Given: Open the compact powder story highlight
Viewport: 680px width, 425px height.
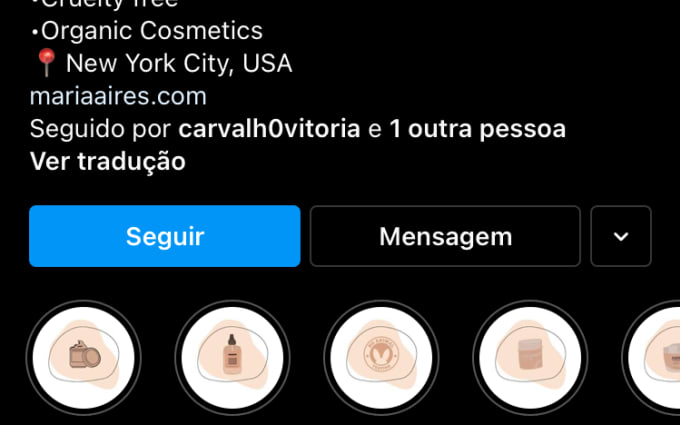Looking at the screenshot, I should (x=83, y=358).
